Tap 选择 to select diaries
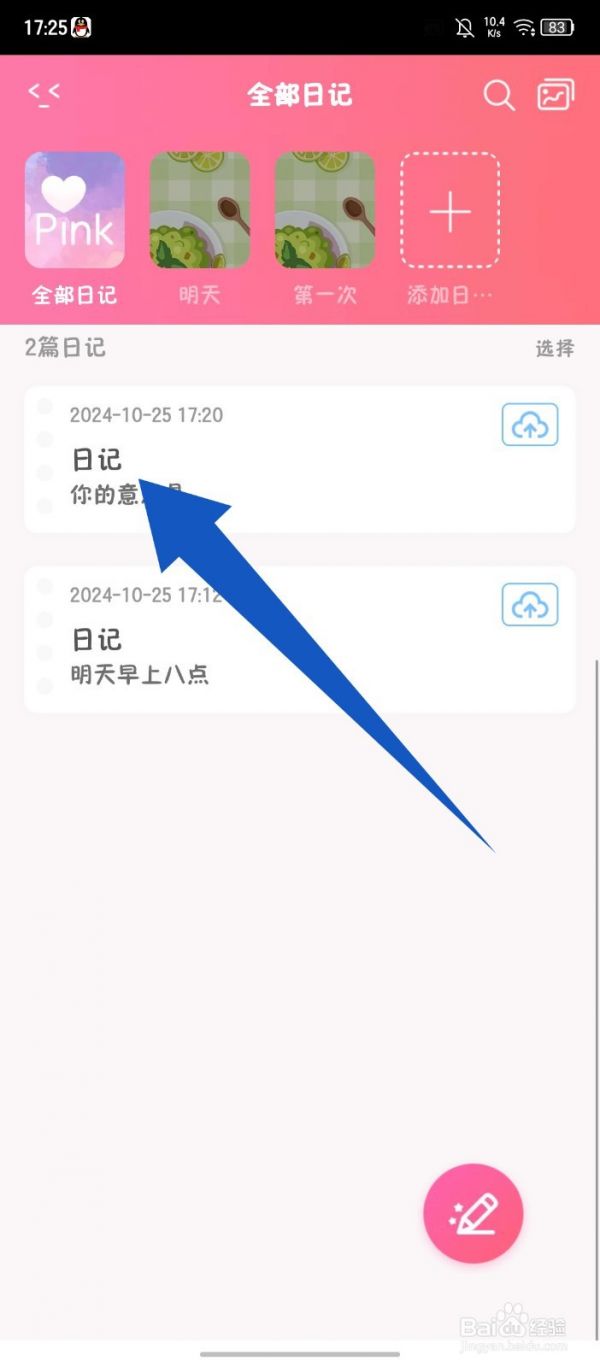The width and height of the screenshot is (600, 1367). click(555, 348)
